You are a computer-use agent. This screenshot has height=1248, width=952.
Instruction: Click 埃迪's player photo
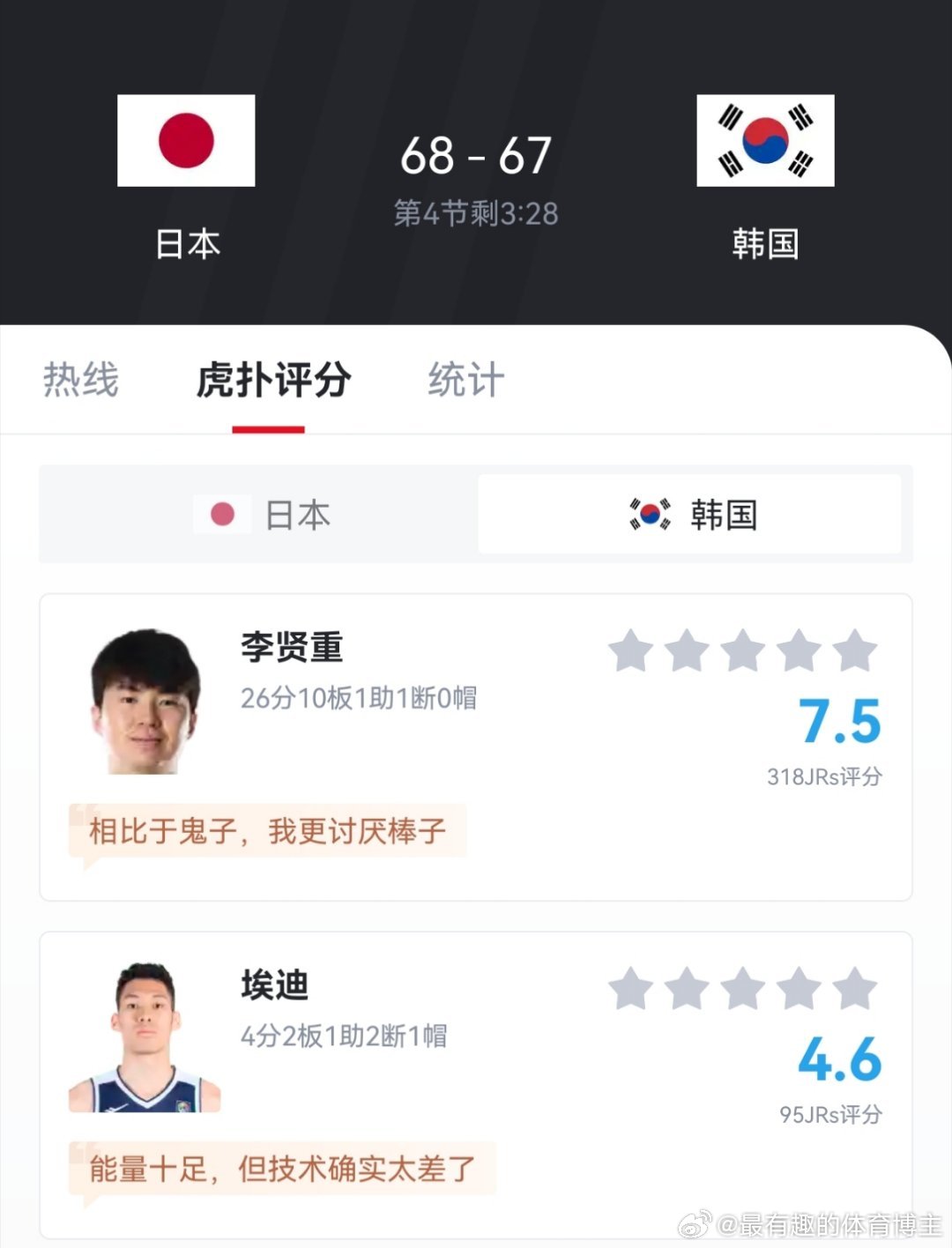[x=144, y=1036]
